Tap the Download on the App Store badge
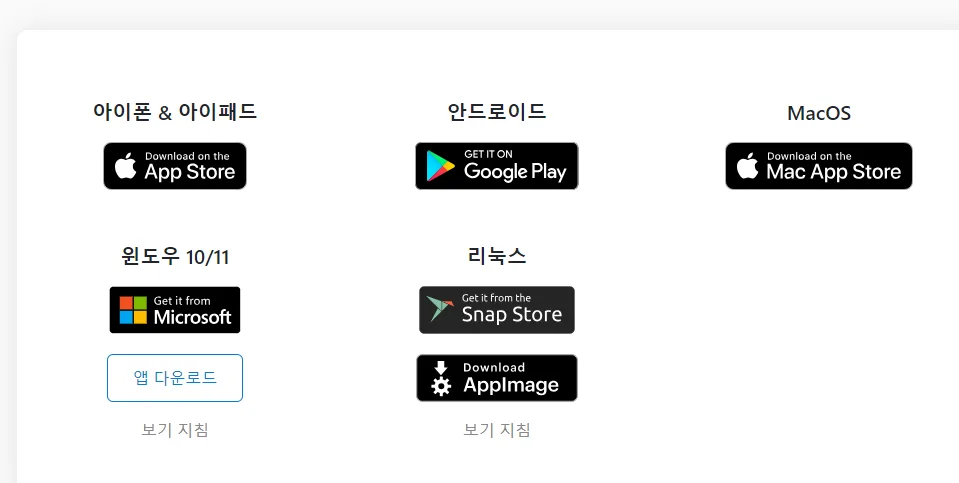The width and height of the screenshot is (959, 483). pos(175,166)
